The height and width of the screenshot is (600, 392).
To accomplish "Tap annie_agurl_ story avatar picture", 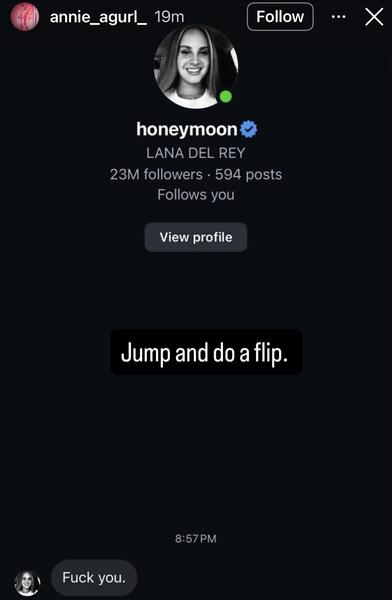I will [x=25, y=17].
